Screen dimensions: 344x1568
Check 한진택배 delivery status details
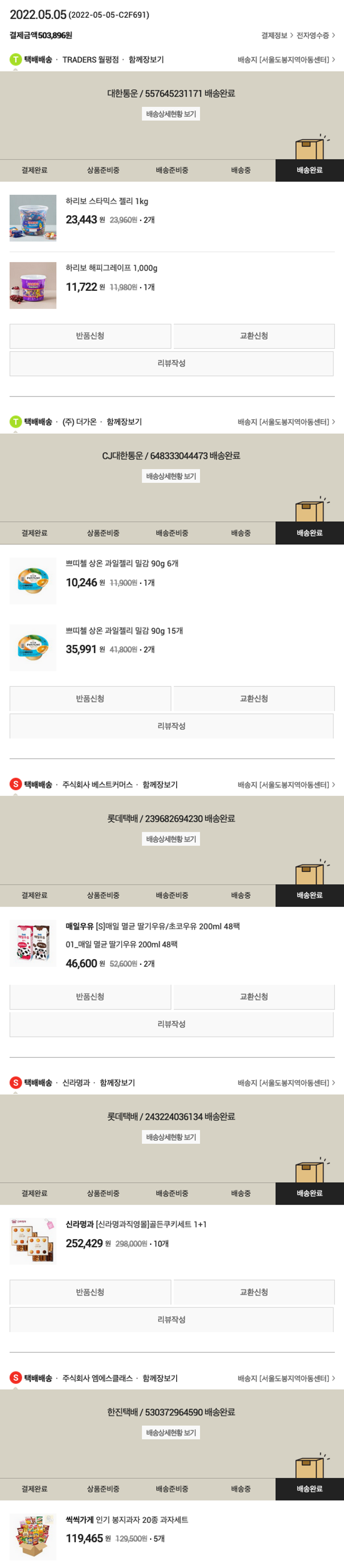click(172, 1432)
